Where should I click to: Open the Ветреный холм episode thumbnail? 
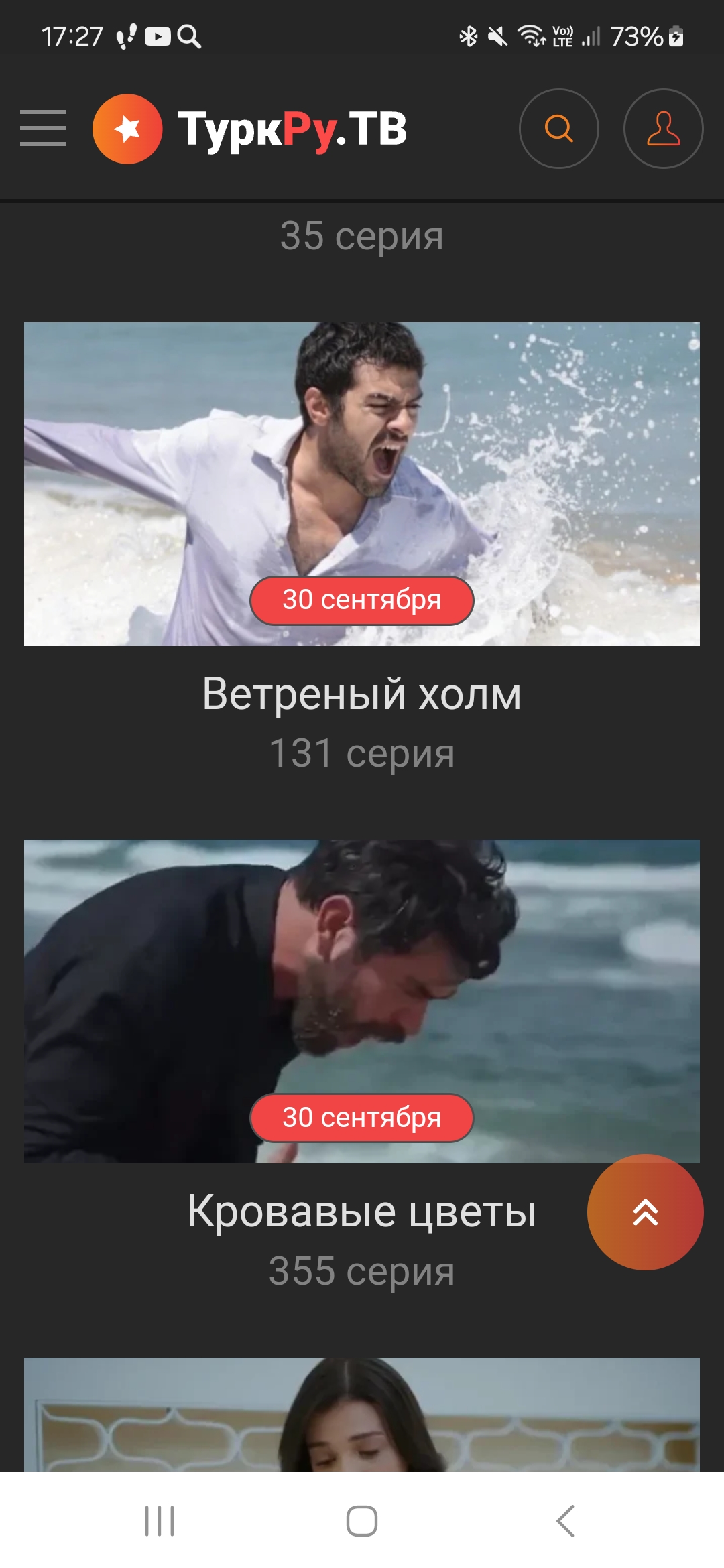[362, 469]
